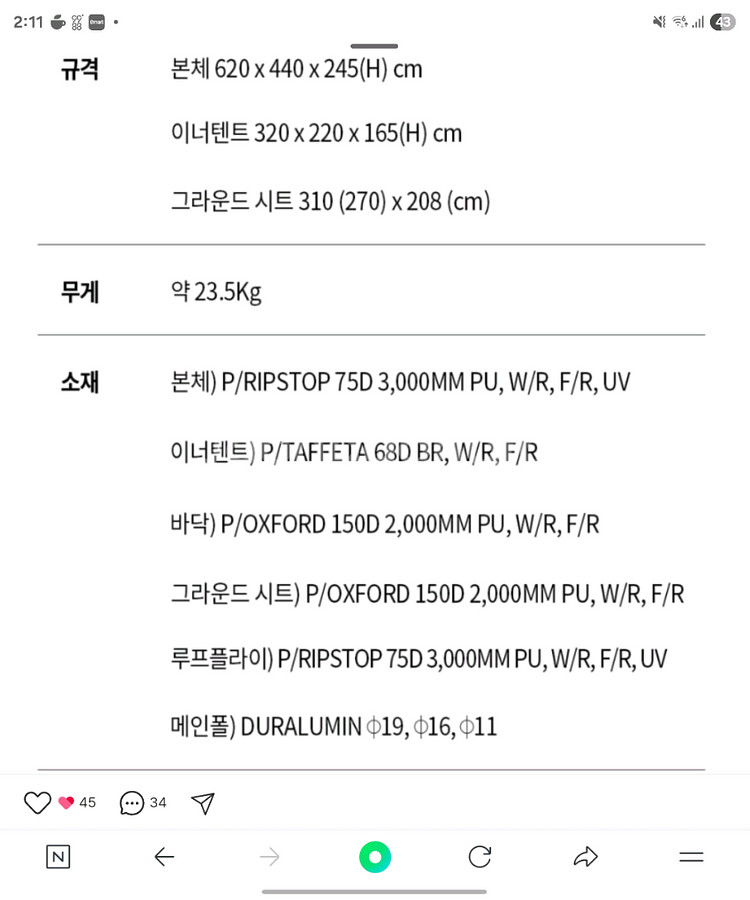The image size is (750, 900).
Task: Go to the Naver home page
Action: point(58,857)
